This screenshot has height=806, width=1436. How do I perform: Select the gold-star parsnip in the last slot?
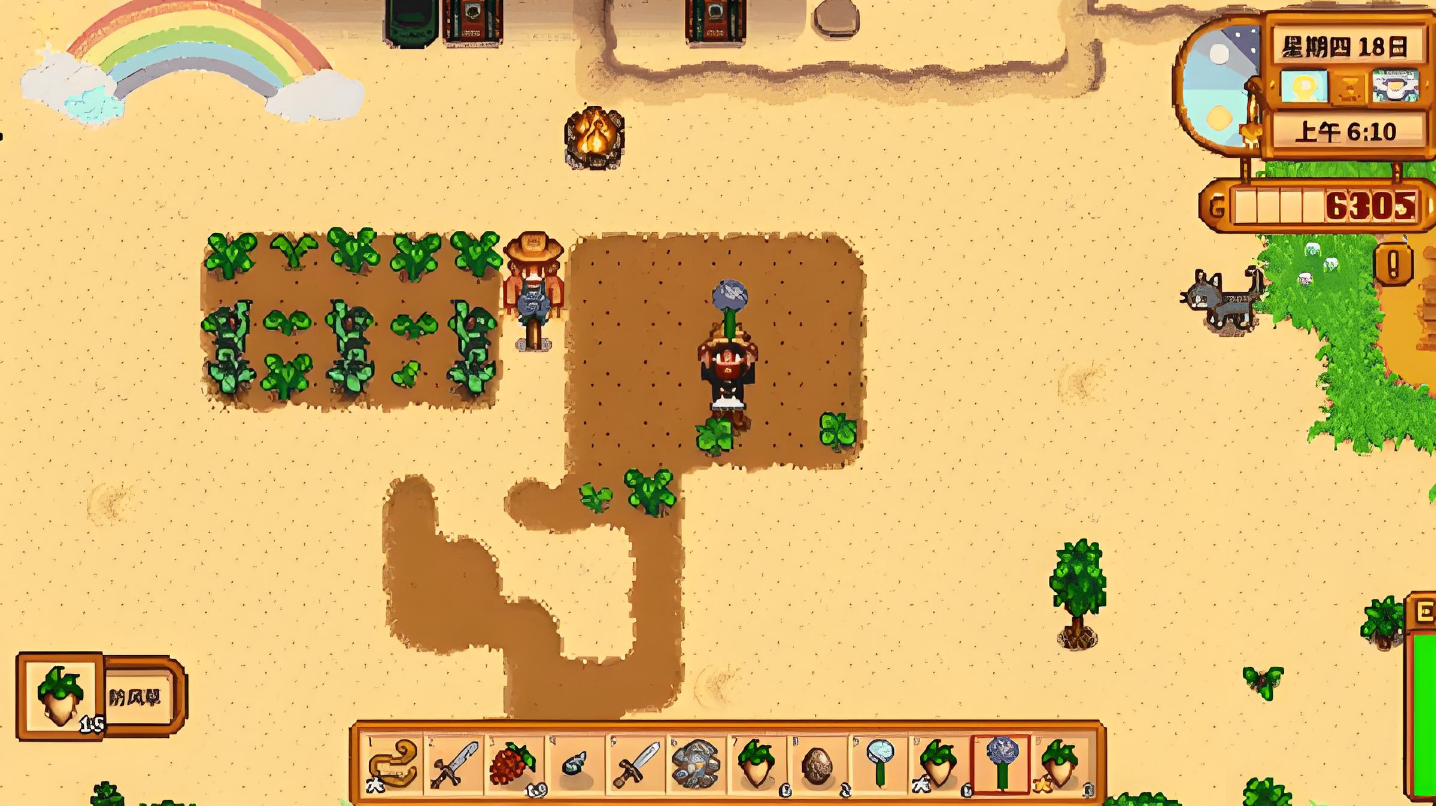[1061, 765]
